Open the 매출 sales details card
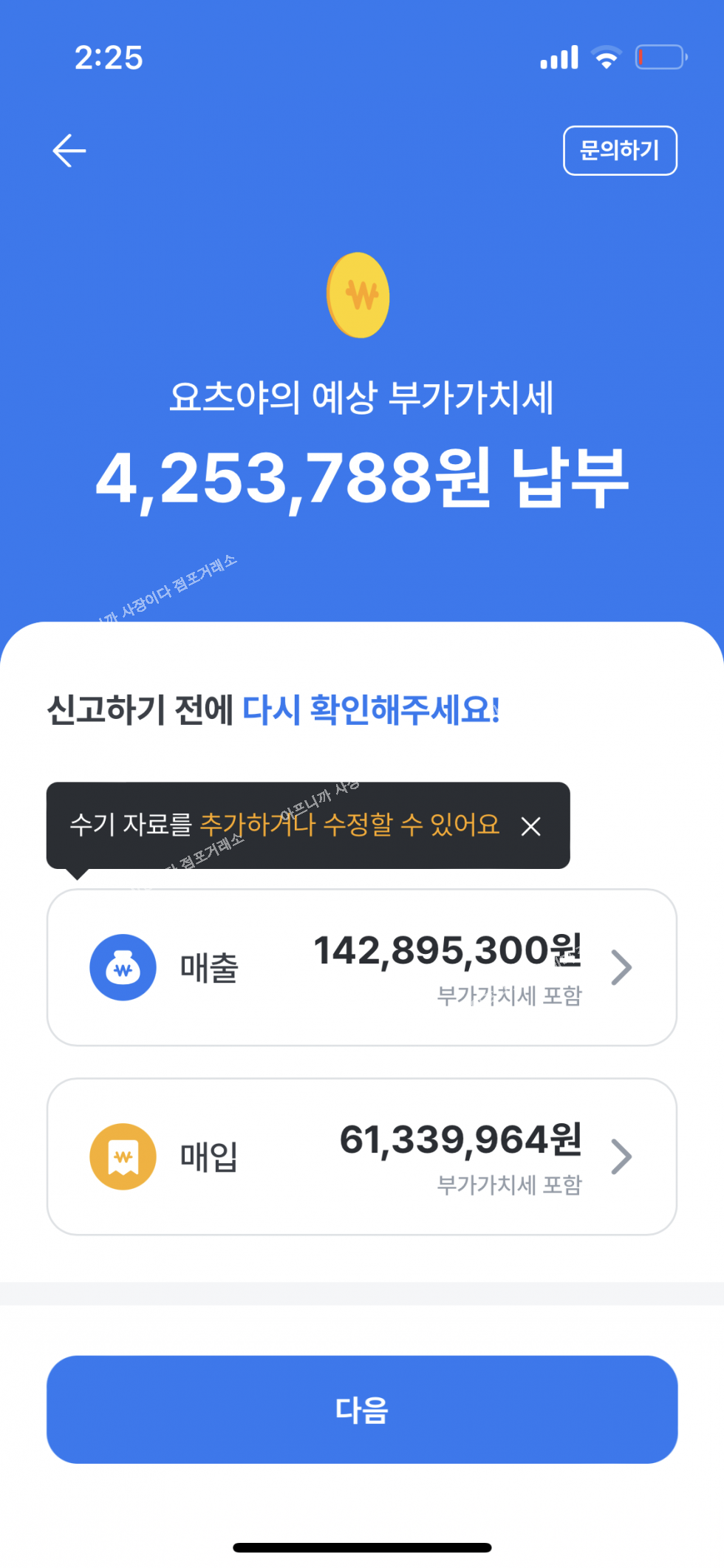This screenshot has height=1568, width=724. [x=361, y=967]
